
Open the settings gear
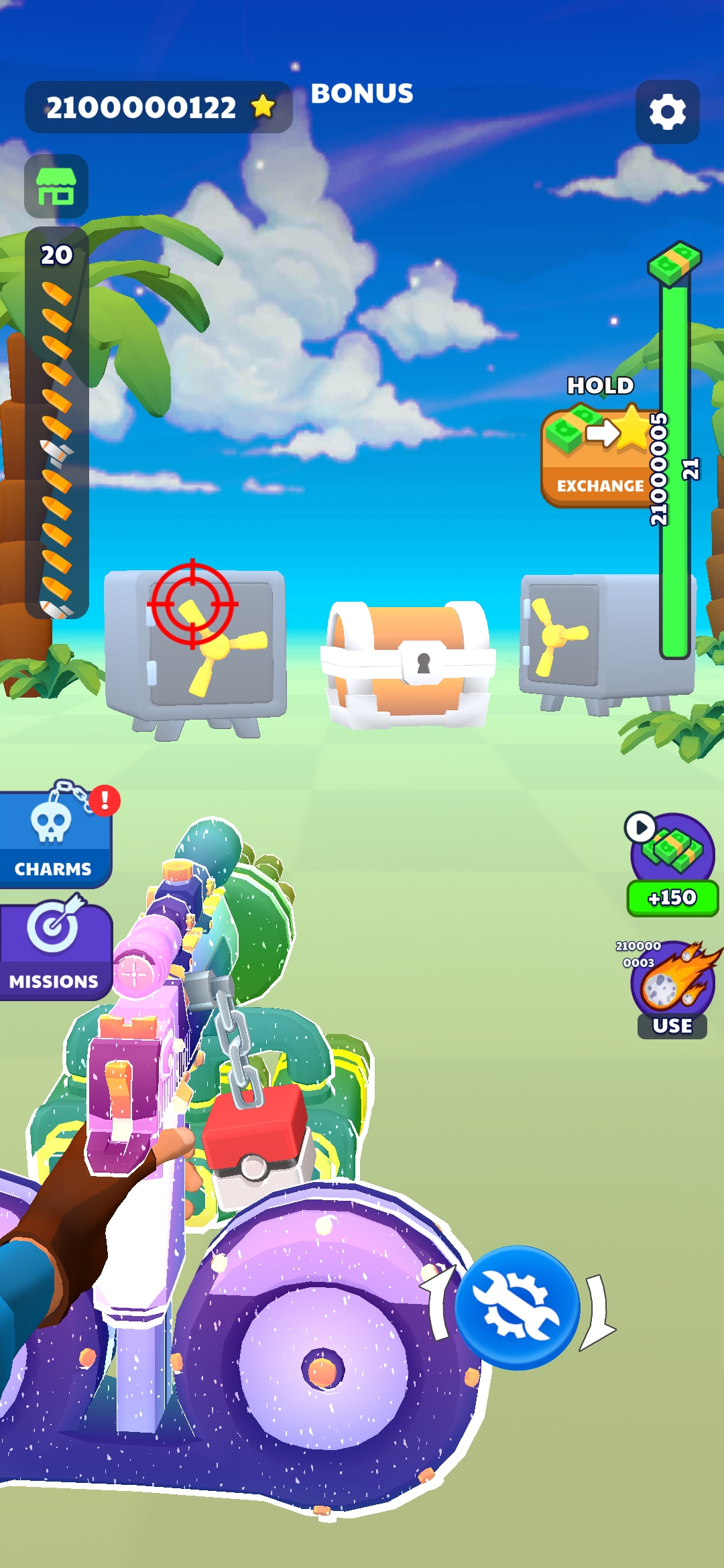click(667, 112)
